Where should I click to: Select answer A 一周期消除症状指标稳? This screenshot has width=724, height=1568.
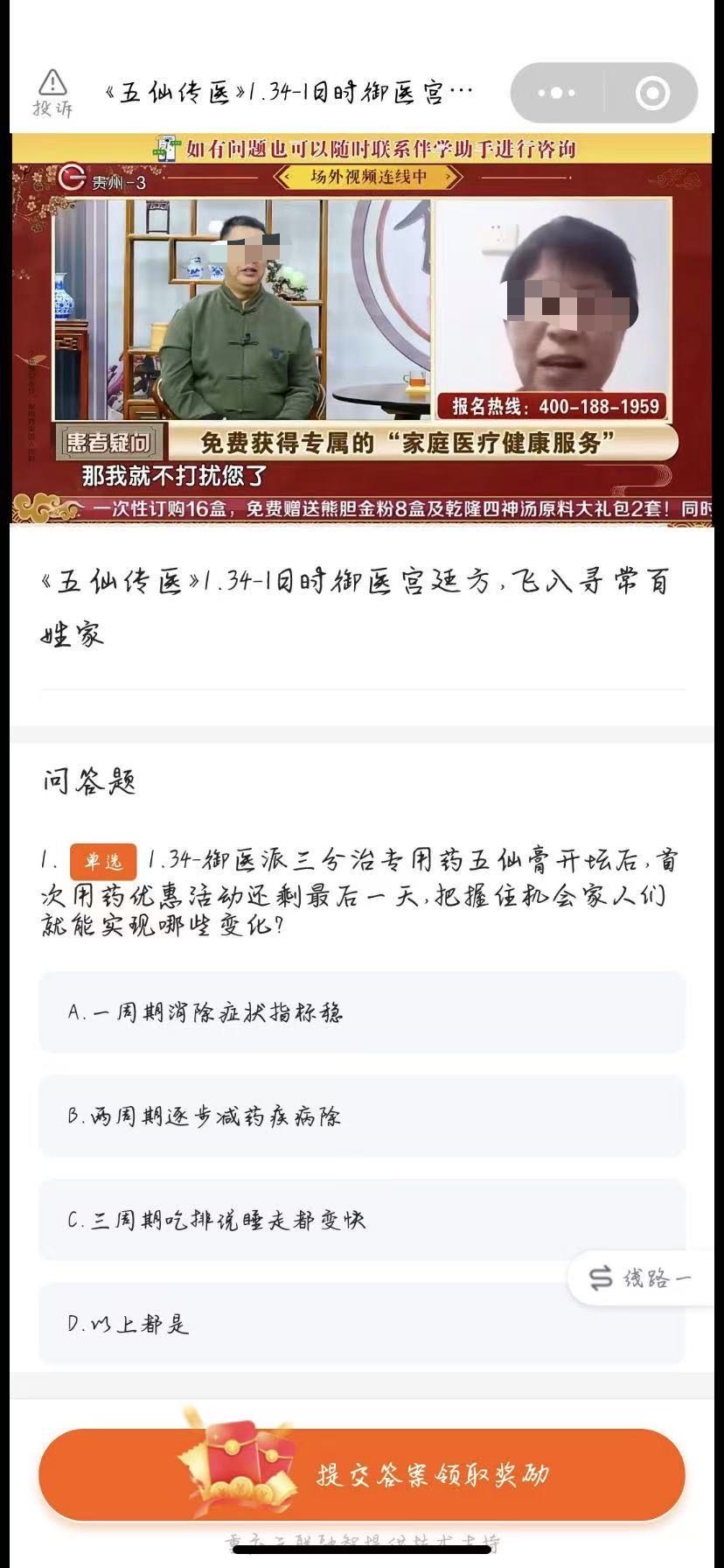[x=362, y=1012]
